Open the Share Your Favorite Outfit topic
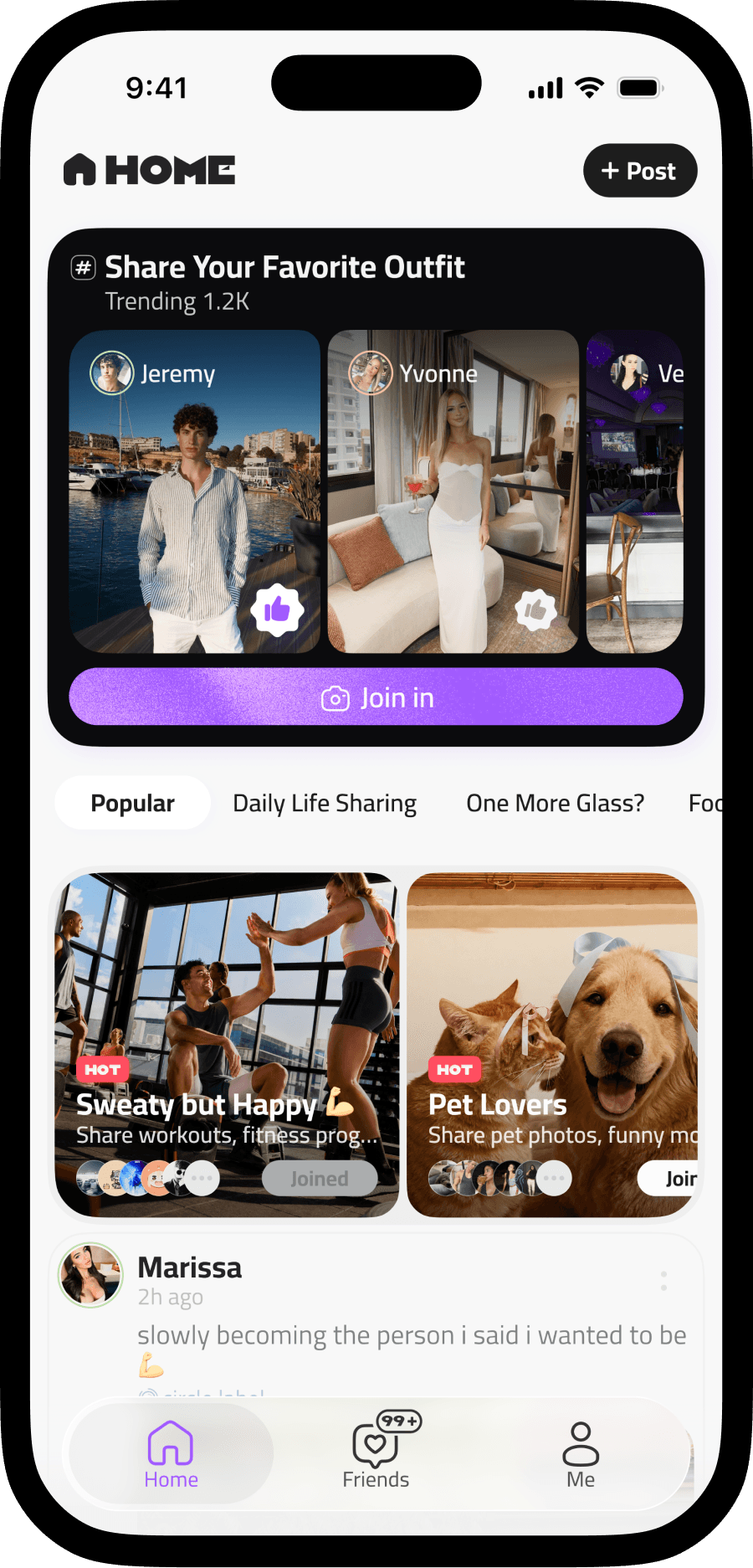Image resolution: width=753 pixels, height=1568 pixels. [x=284, y=267]
